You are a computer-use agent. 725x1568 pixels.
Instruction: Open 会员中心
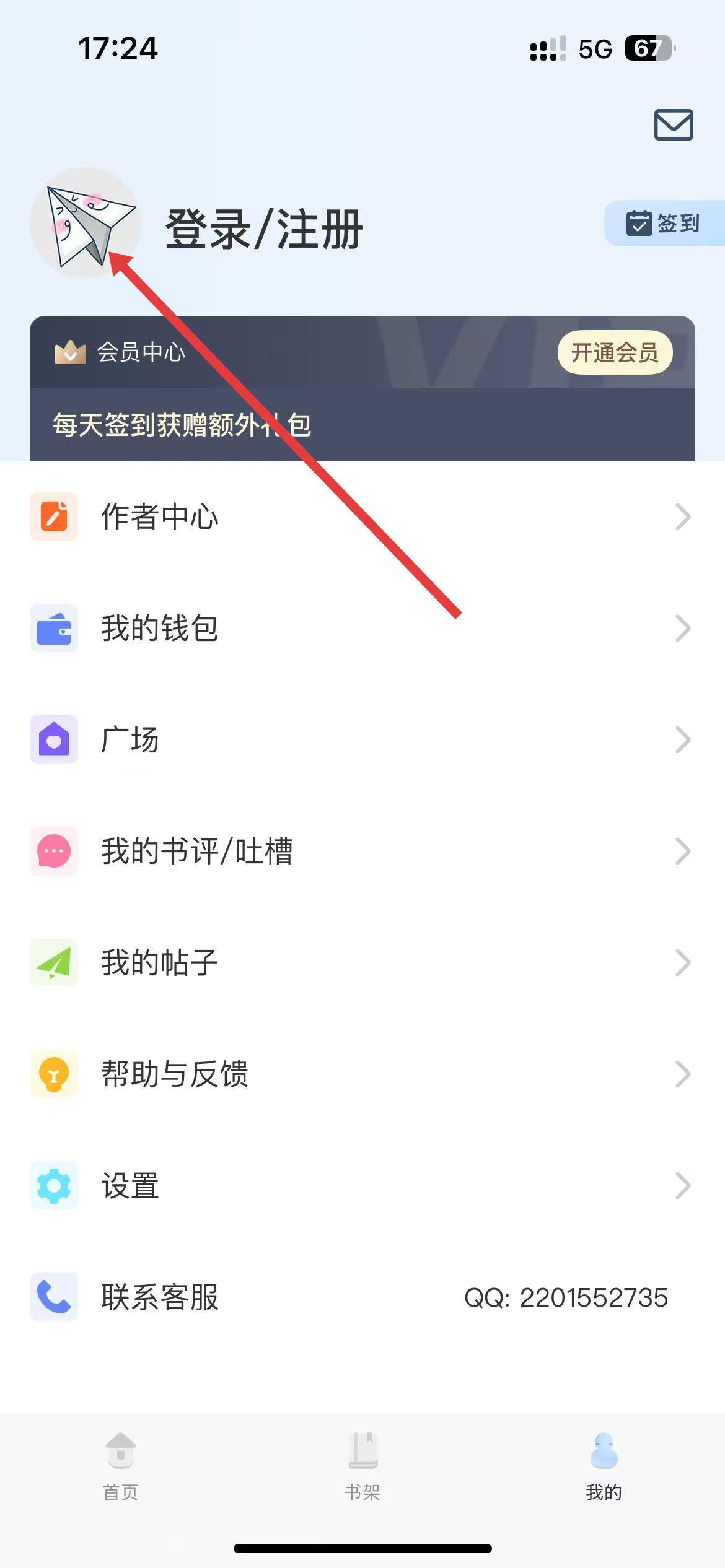120,352
